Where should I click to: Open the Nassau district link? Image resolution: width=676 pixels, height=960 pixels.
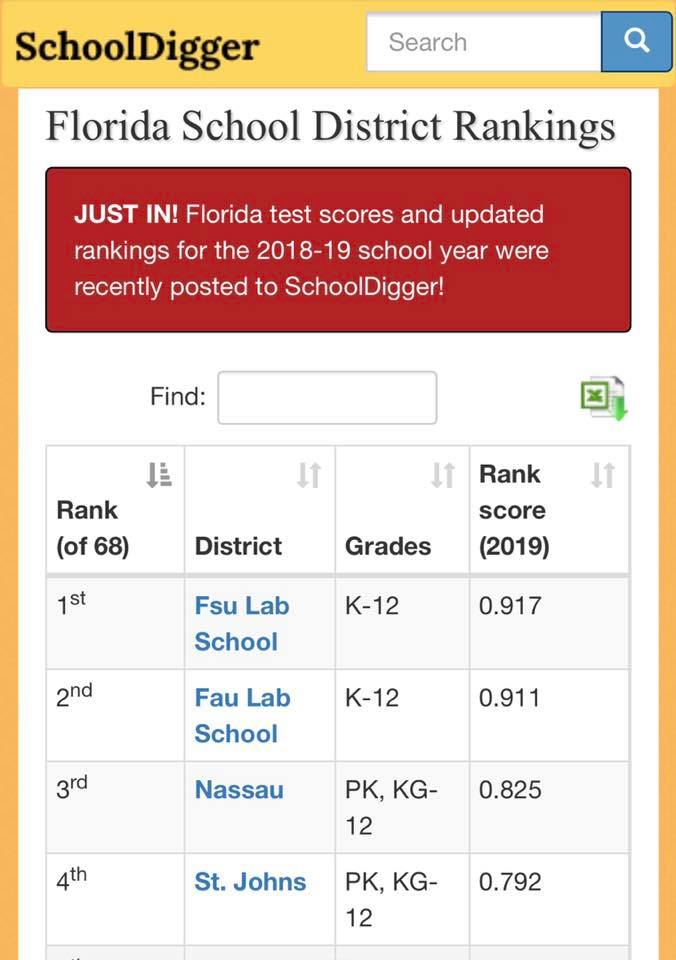239,790
